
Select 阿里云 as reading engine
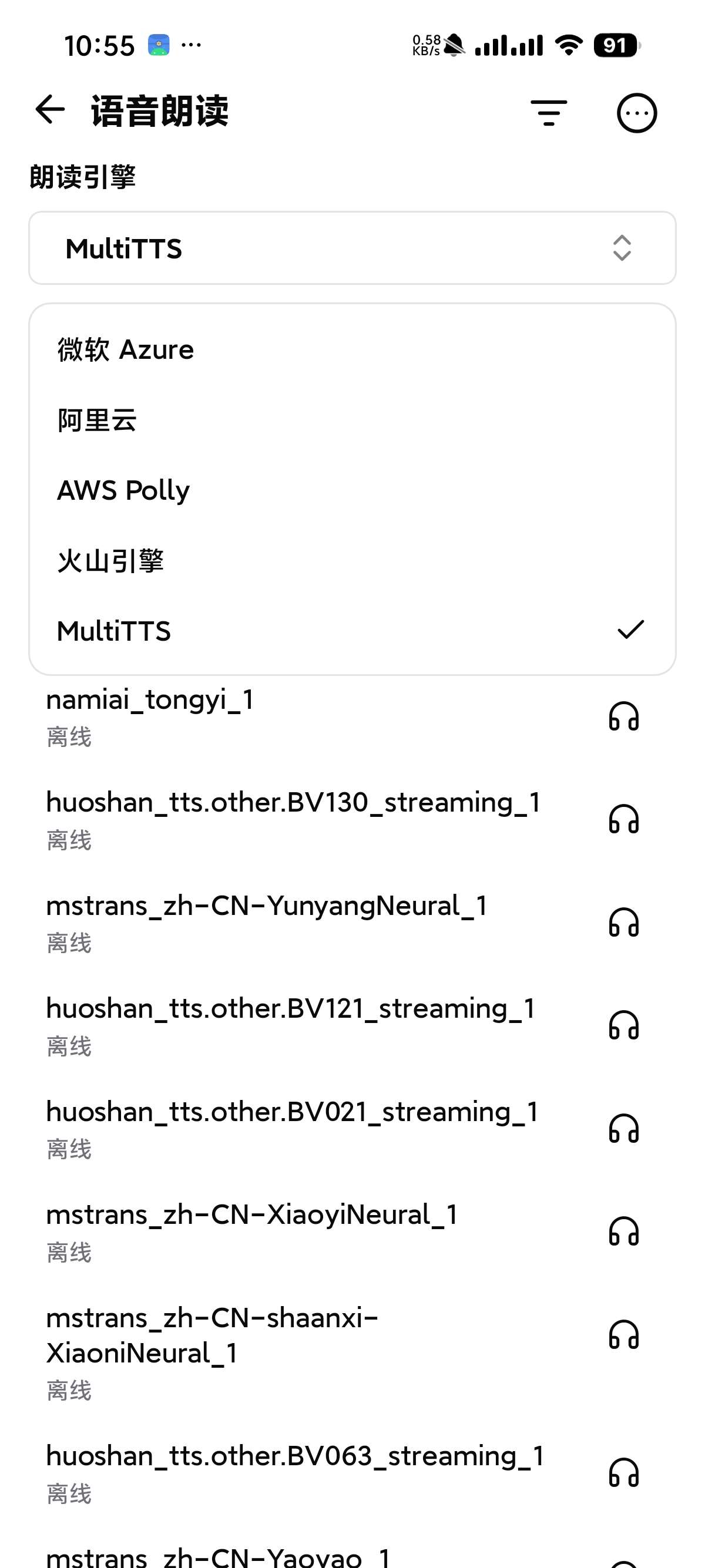pos(96,419)
